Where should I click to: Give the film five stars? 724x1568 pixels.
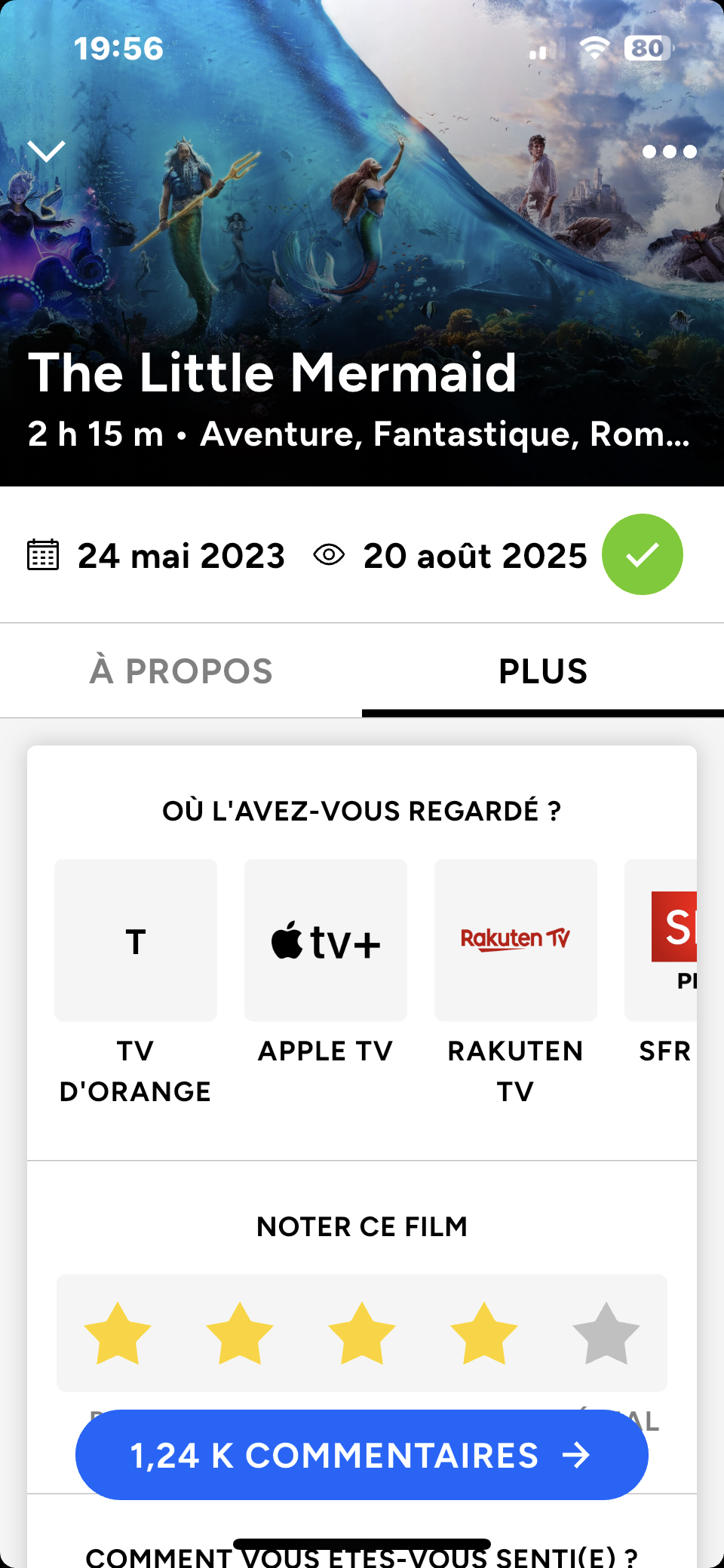click(x=606, y=1333)
